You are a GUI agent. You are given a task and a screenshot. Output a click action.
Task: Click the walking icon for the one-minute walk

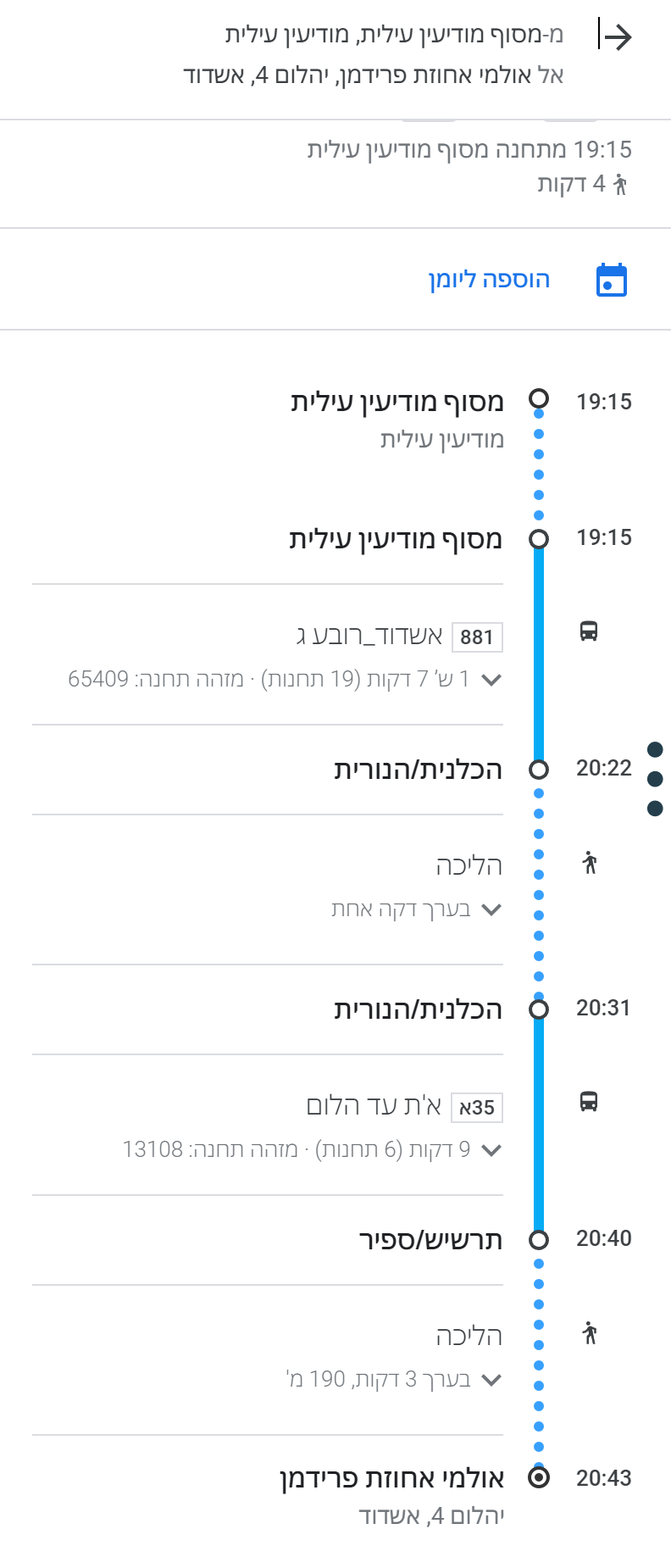point(590,864)
